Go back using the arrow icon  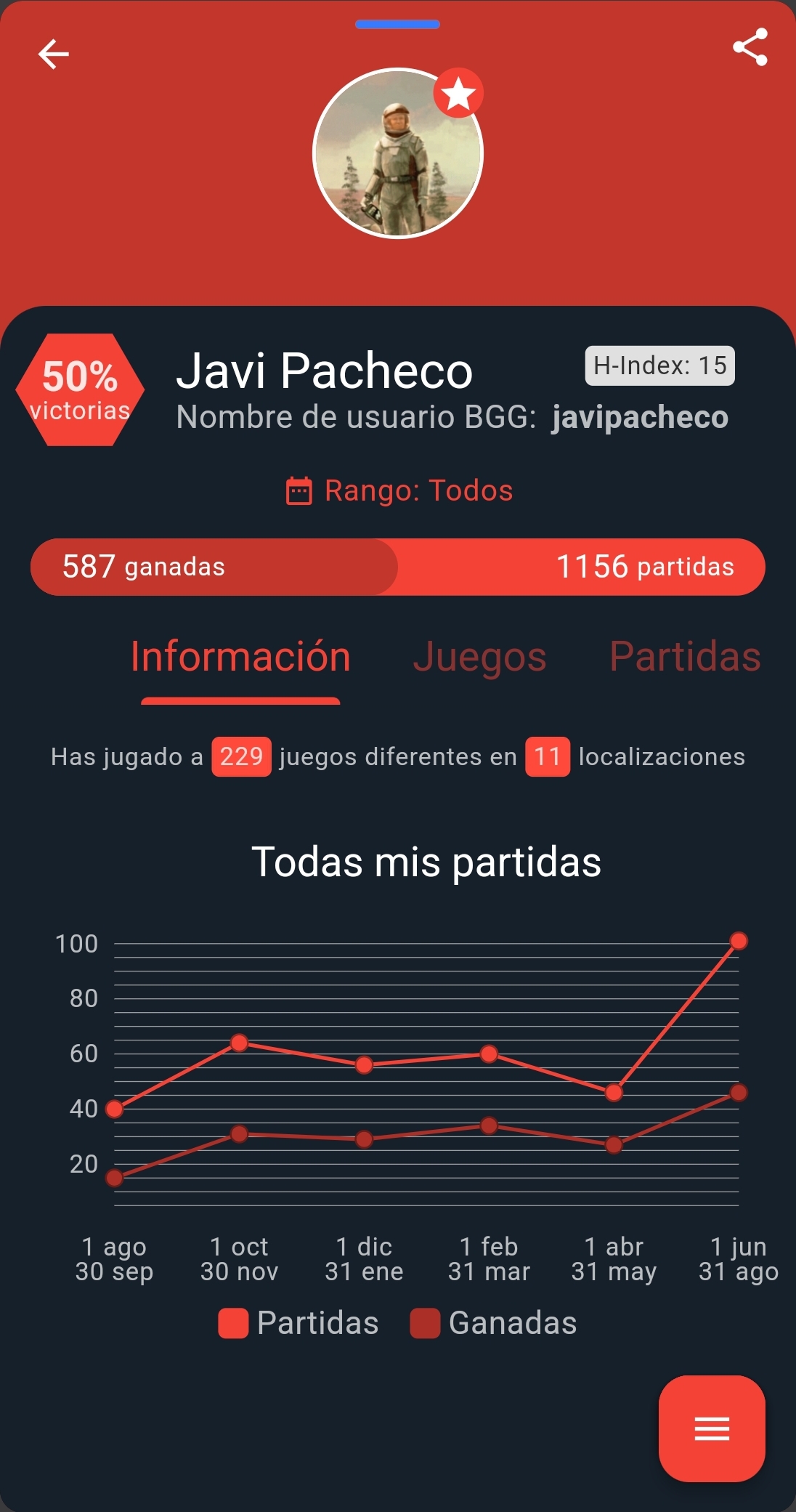(x=53, y=54)
